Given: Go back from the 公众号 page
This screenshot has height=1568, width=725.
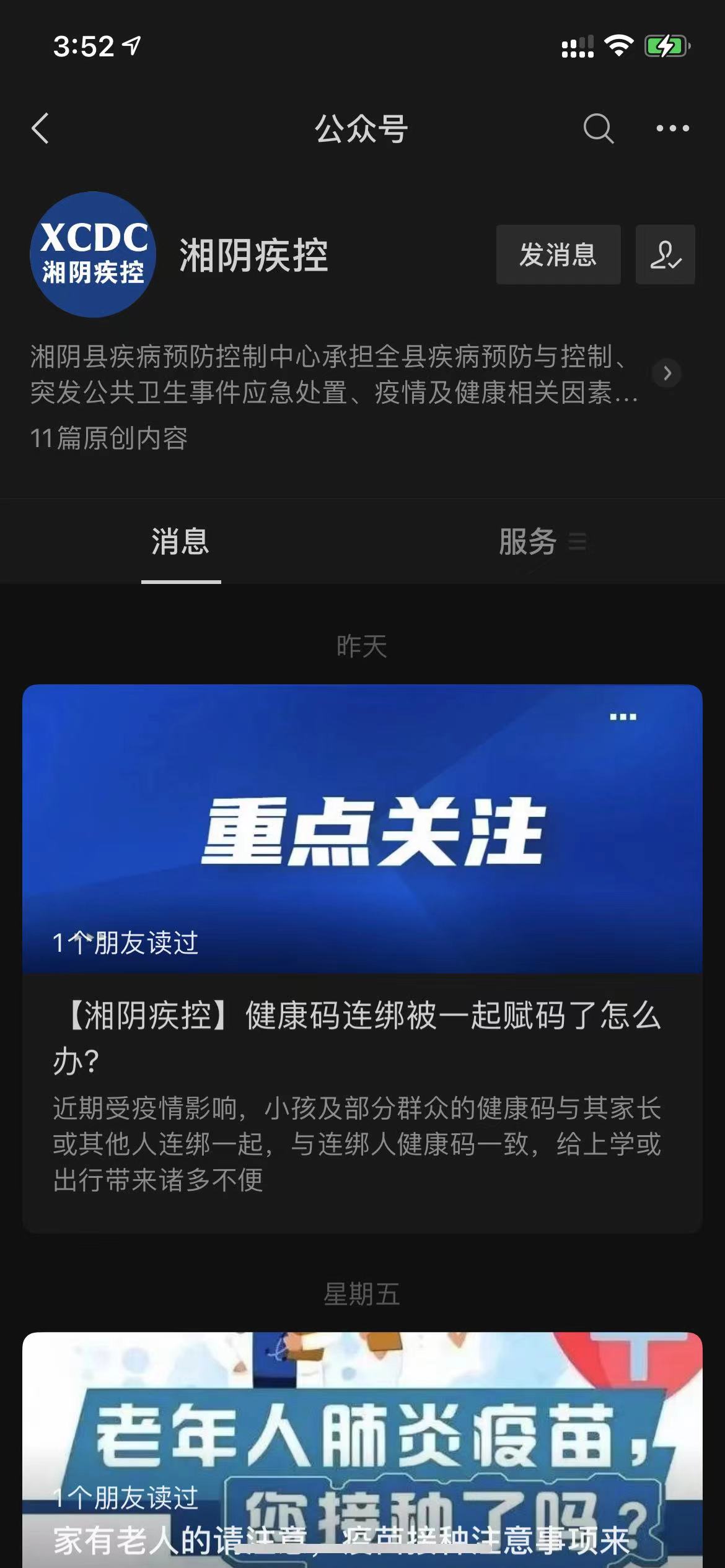Looking at the screenshot, I should point(40,129).
